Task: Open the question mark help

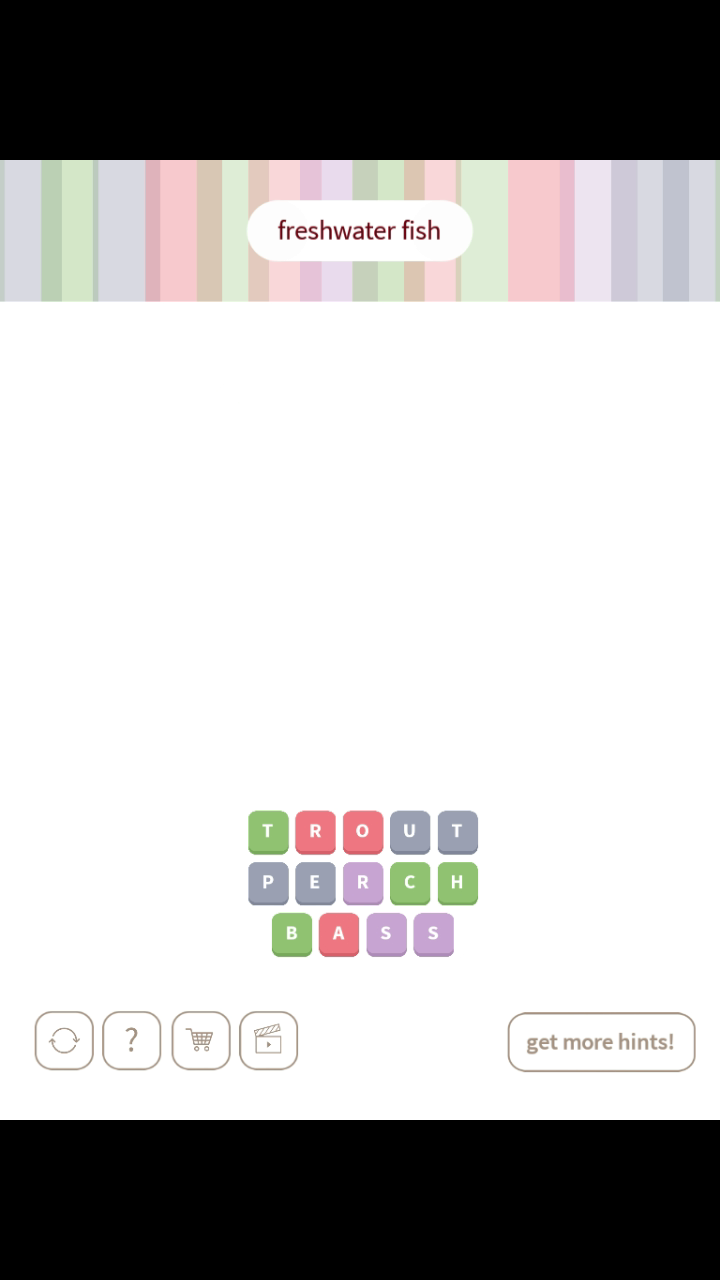Action: pos(131,1041)
